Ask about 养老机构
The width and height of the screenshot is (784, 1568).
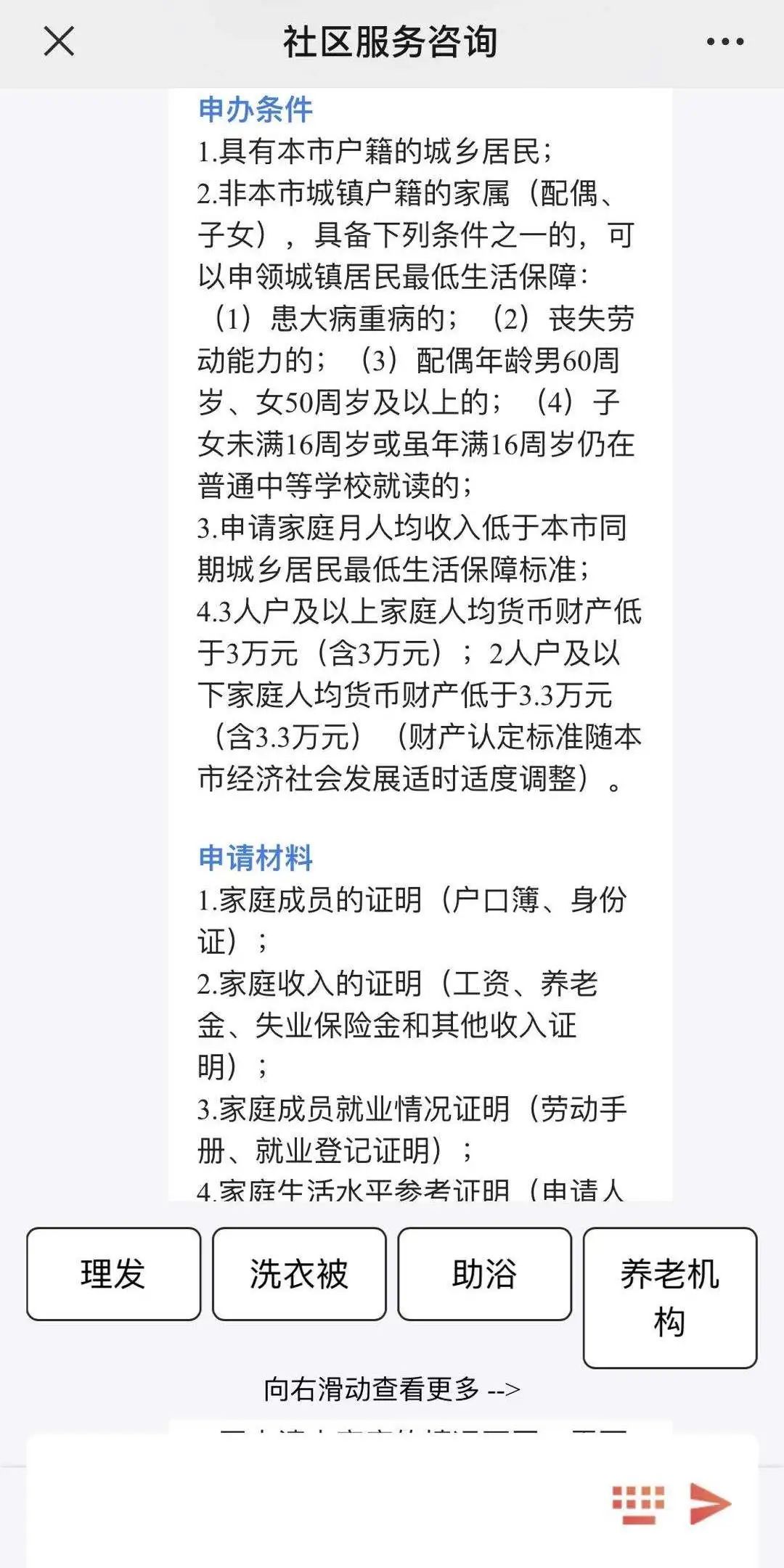[x=670, y=1297]
